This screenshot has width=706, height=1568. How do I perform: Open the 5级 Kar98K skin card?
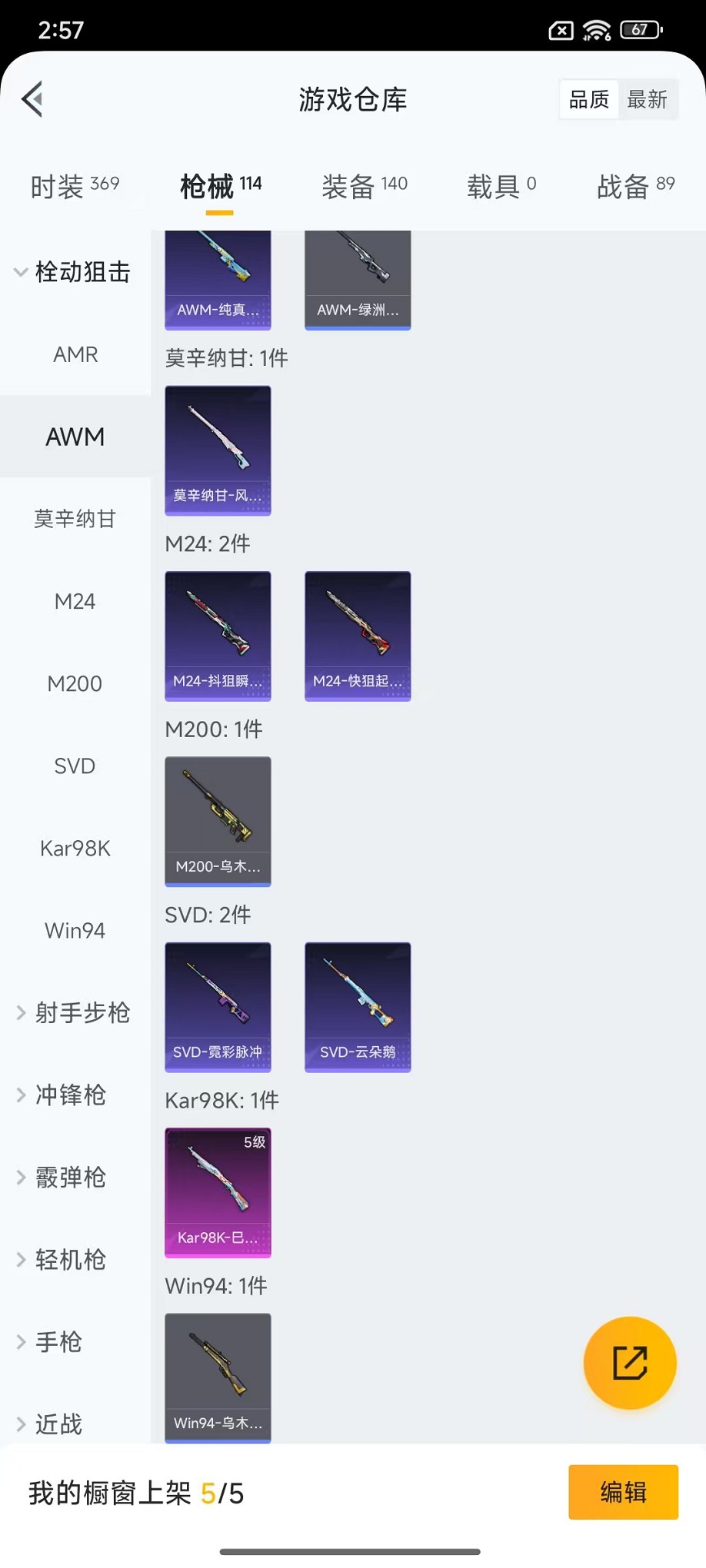[218, 1192]
